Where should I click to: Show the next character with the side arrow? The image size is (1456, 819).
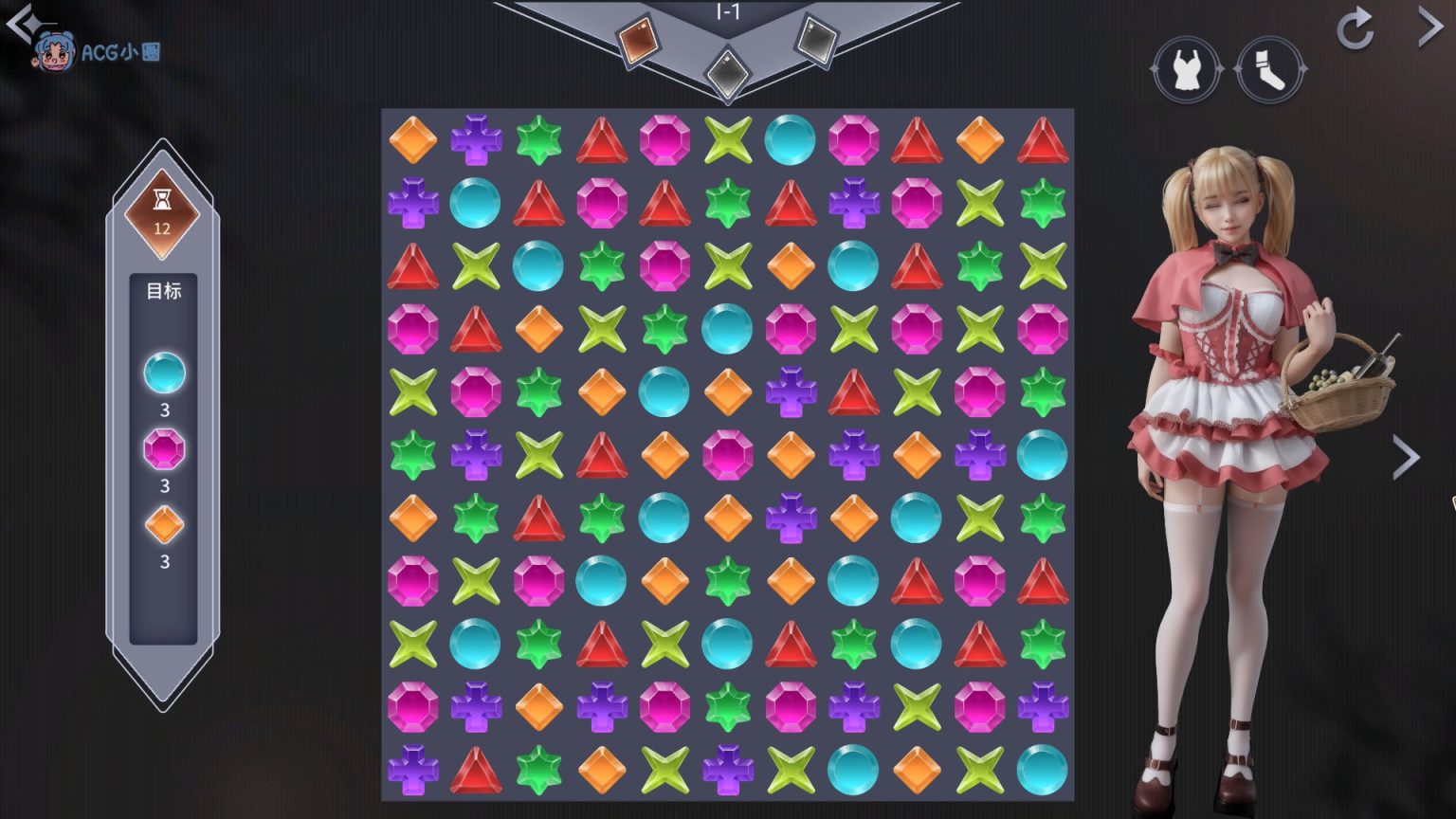tap(1406, 458)
